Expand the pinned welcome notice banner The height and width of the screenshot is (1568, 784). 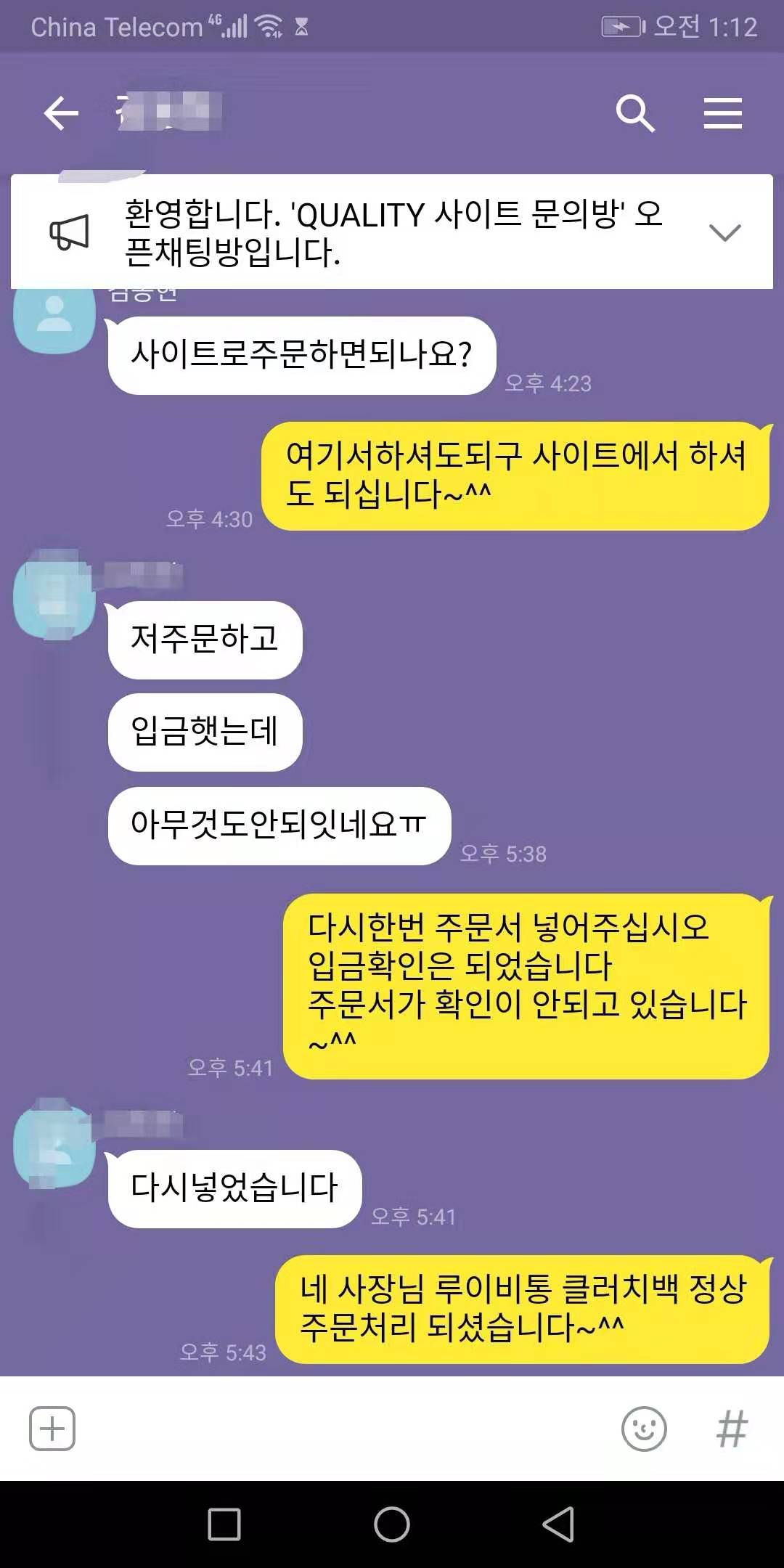pyautogui.click(x=724, y=232)
